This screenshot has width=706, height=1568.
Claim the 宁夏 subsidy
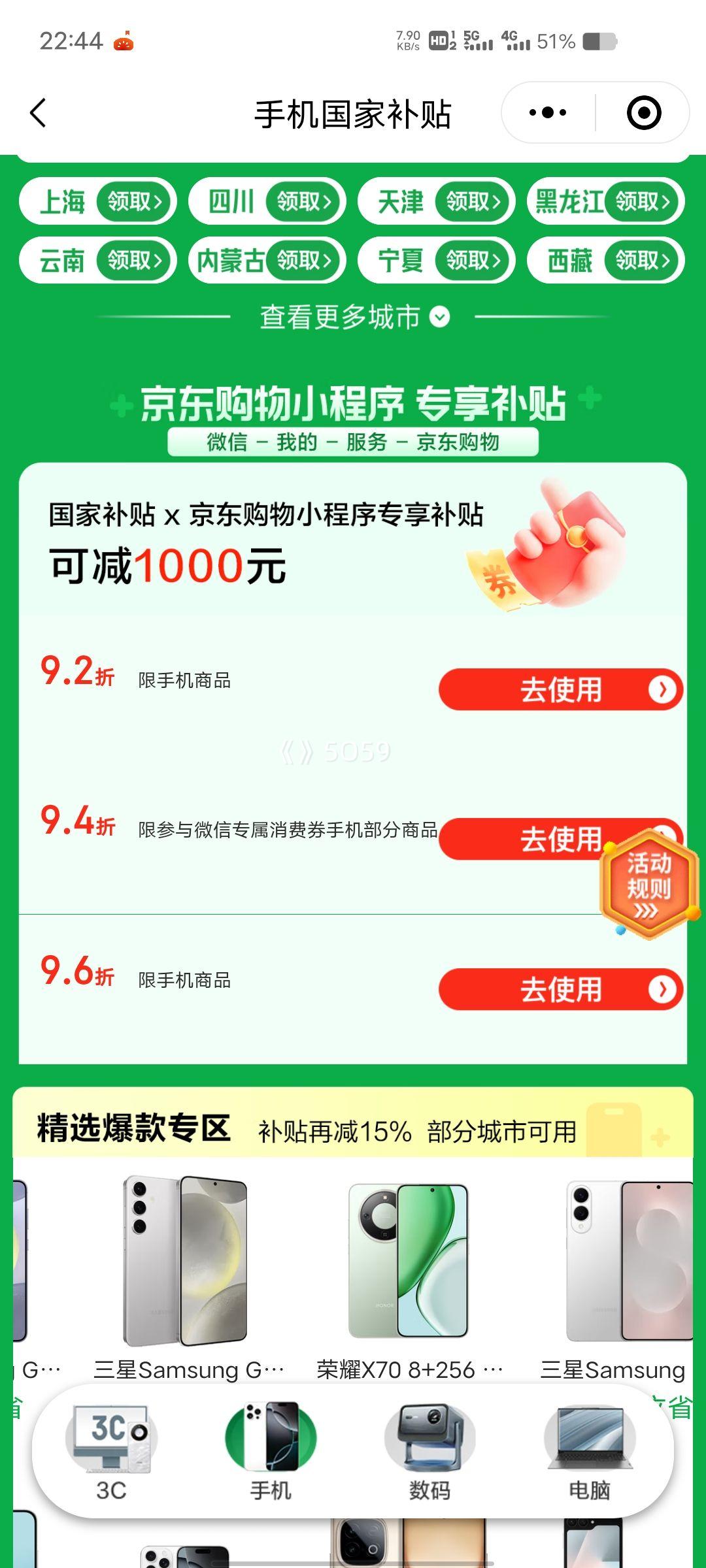(473, 261)
